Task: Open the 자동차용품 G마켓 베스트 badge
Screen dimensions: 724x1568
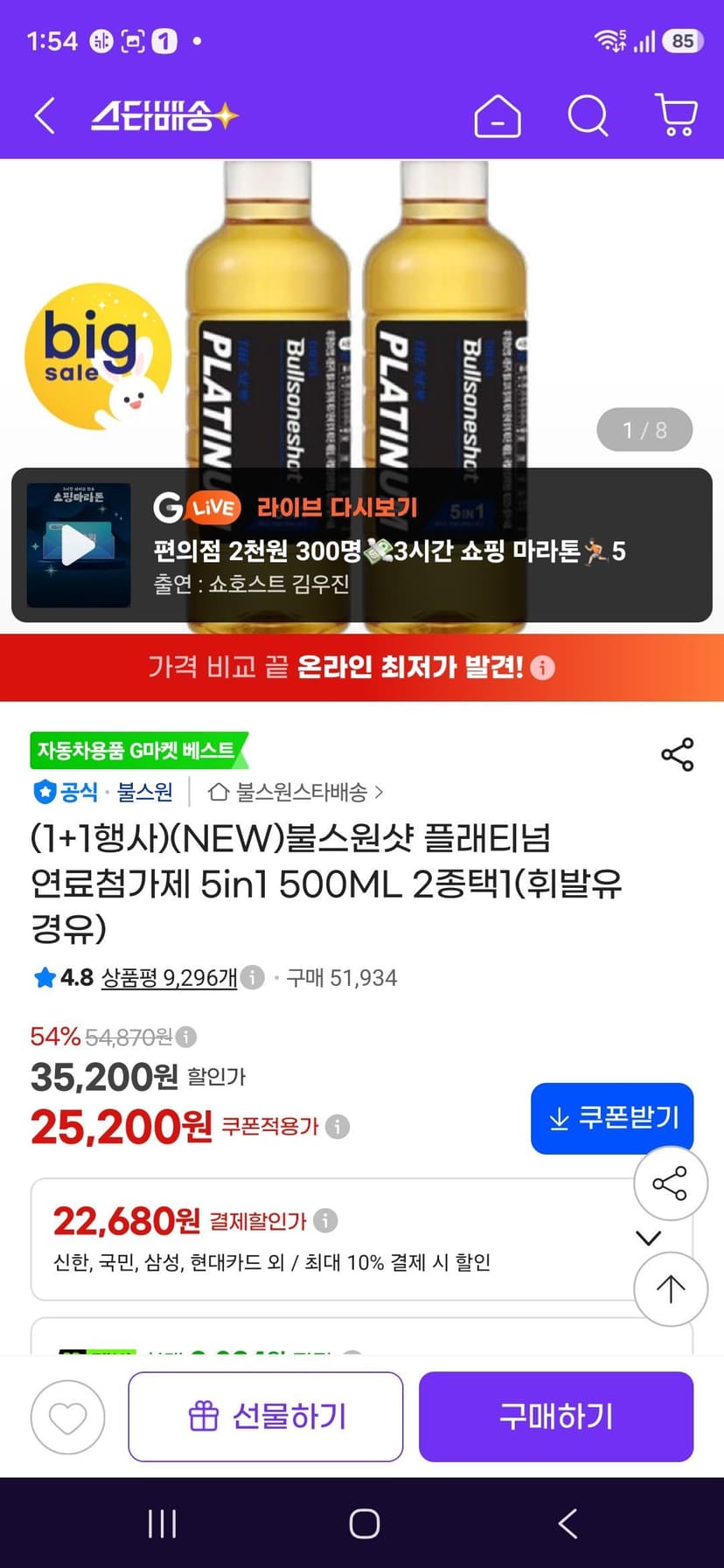Action: point(139,750)
